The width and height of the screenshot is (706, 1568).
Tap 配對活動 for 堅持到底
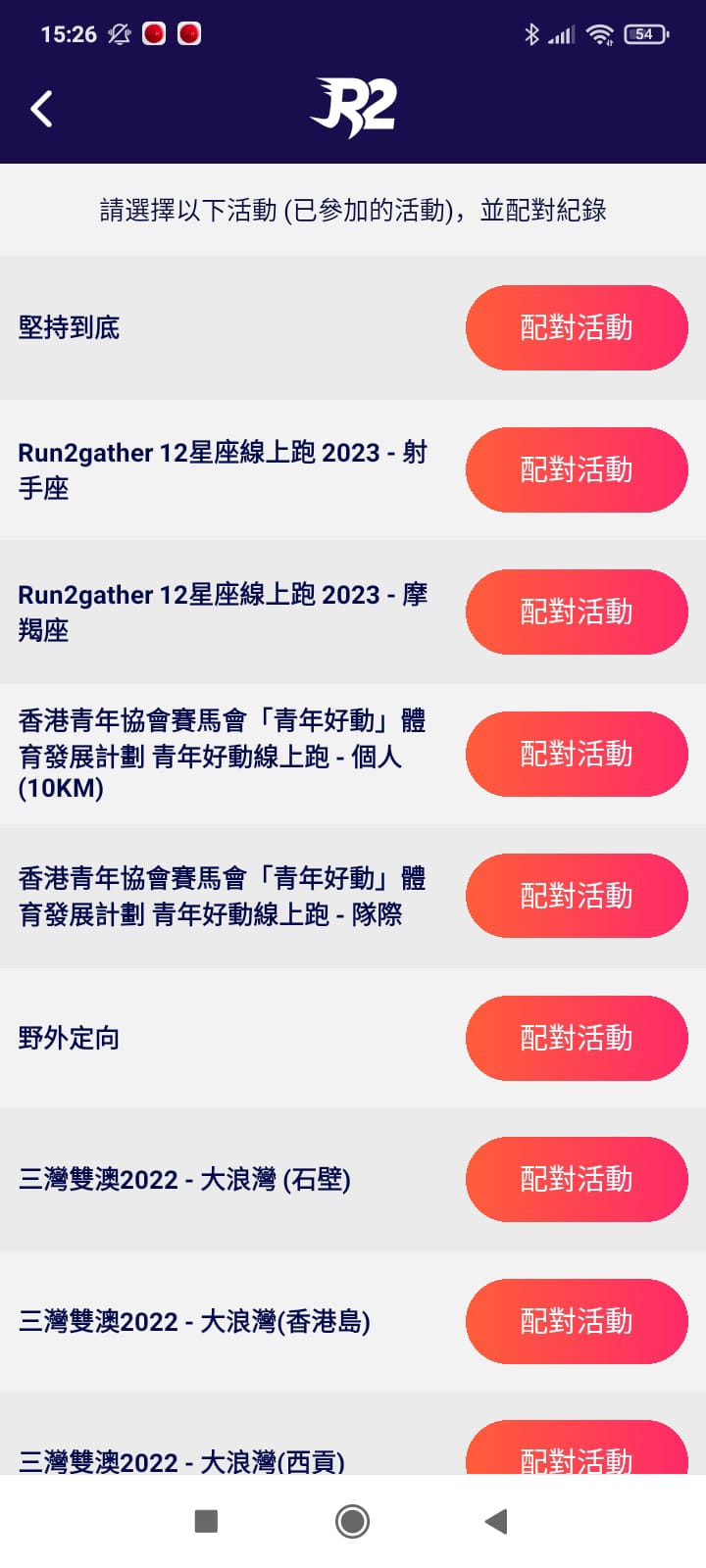coord(577,327)
